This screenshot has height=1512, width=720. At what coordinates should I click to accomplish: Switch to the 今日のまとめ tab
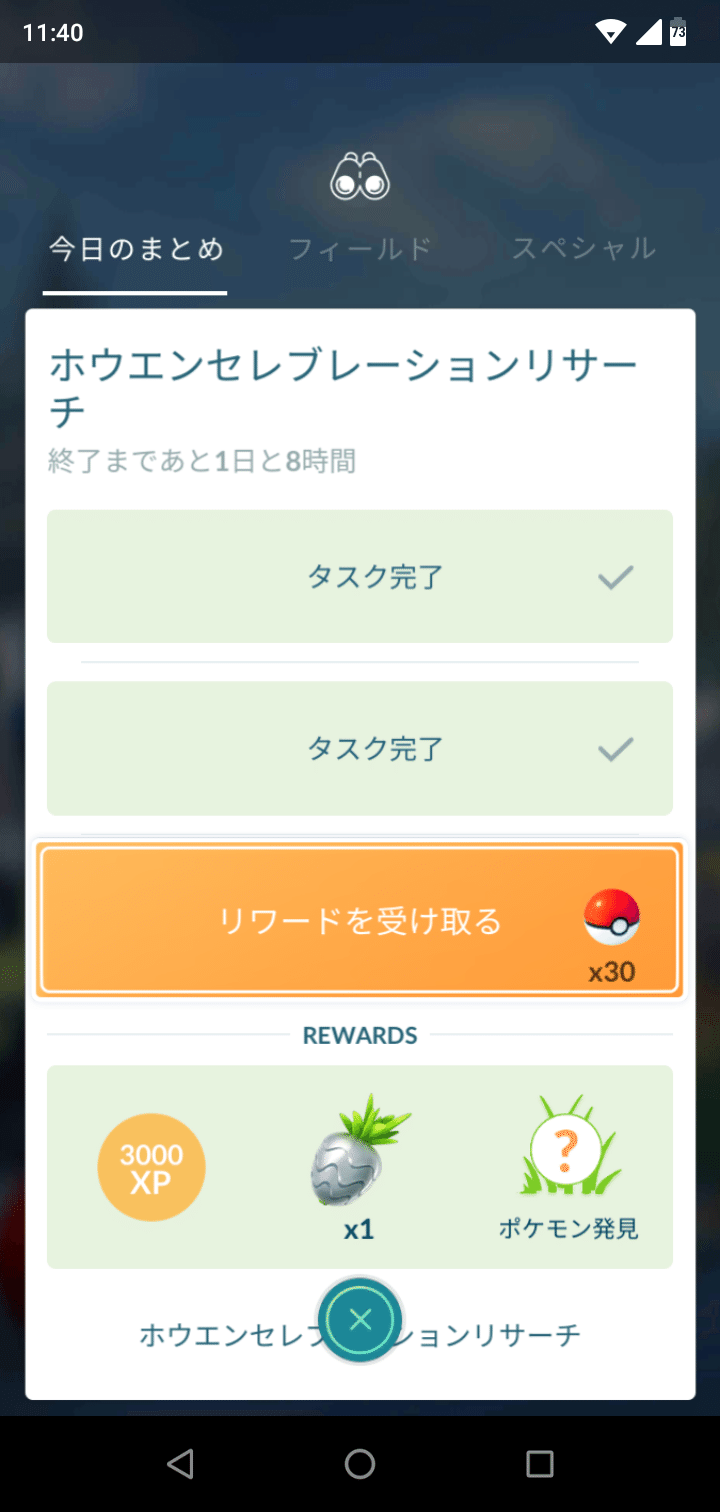tap(136, 249)
